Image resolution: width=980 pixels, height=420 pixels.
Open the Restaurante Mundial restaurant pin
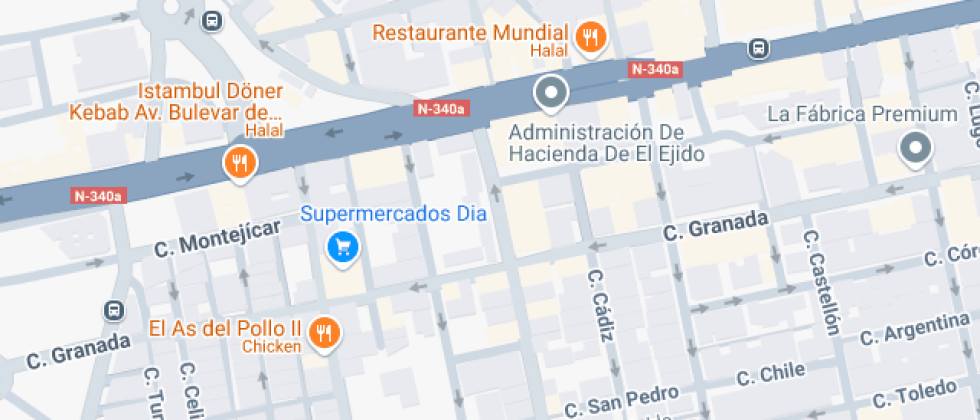(x=592, y=38)
